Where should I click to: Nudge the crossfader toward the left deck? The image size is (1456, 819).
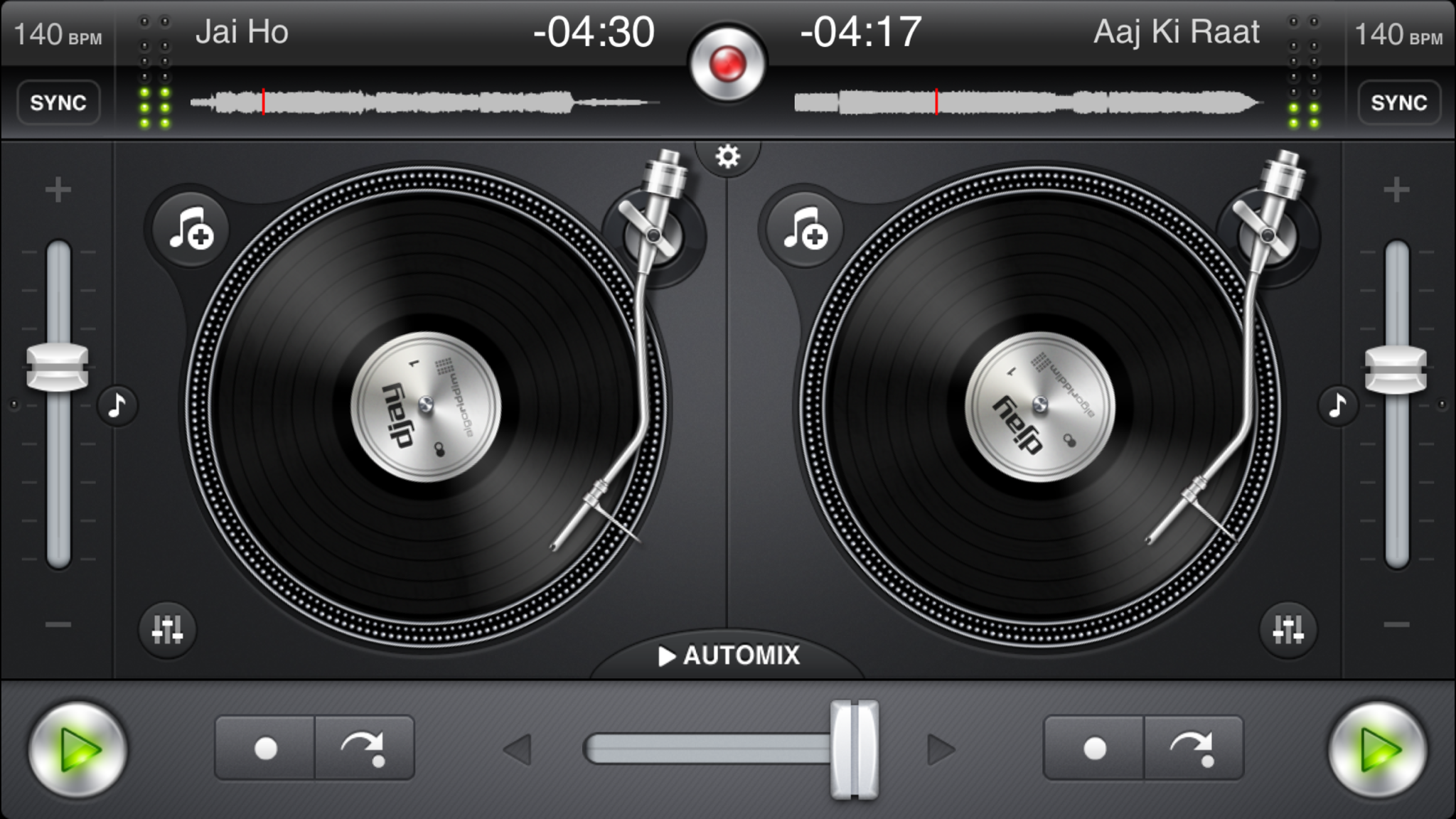518,750
